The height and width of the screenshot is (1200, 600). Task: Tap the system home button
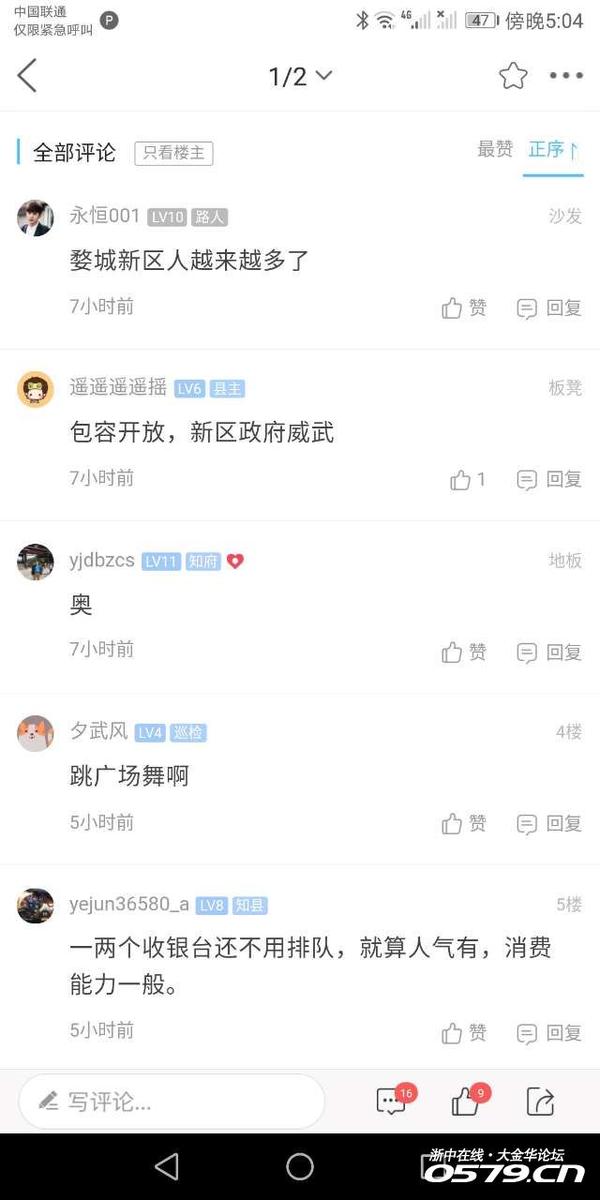(x=300, y=1166)
